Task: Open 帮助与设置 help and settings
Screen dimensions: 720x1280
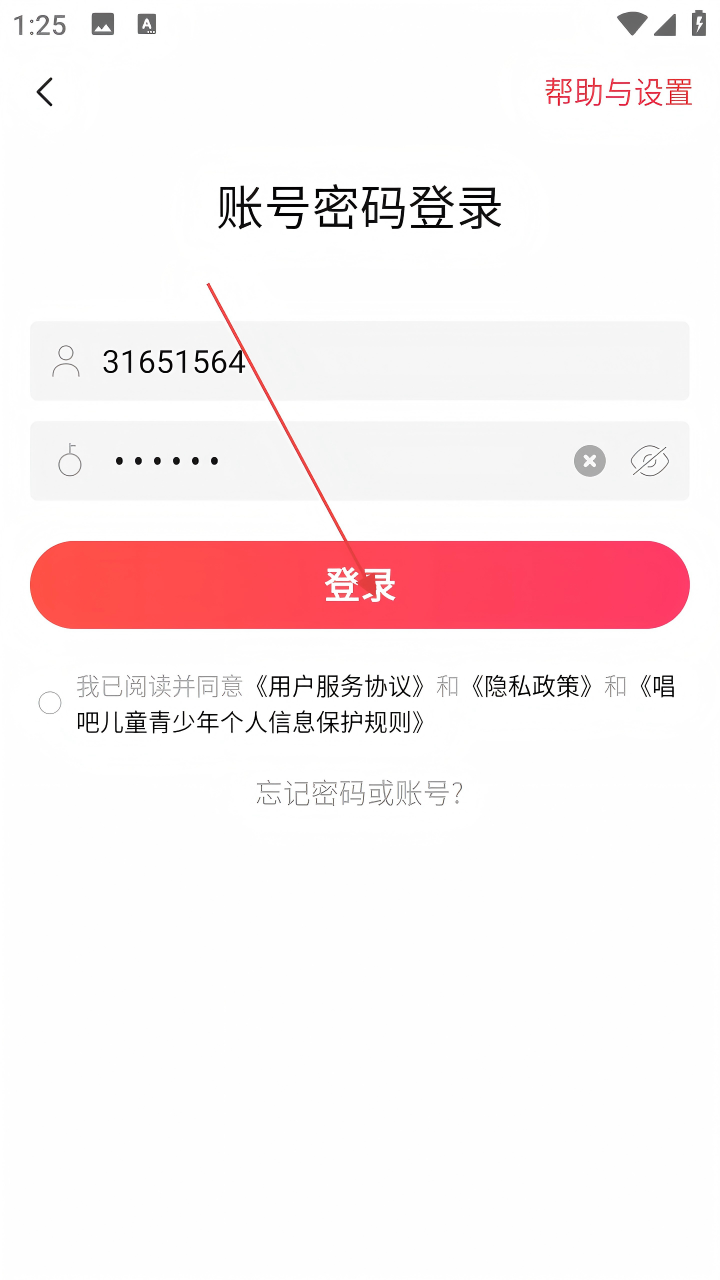Action: [618, 92]
